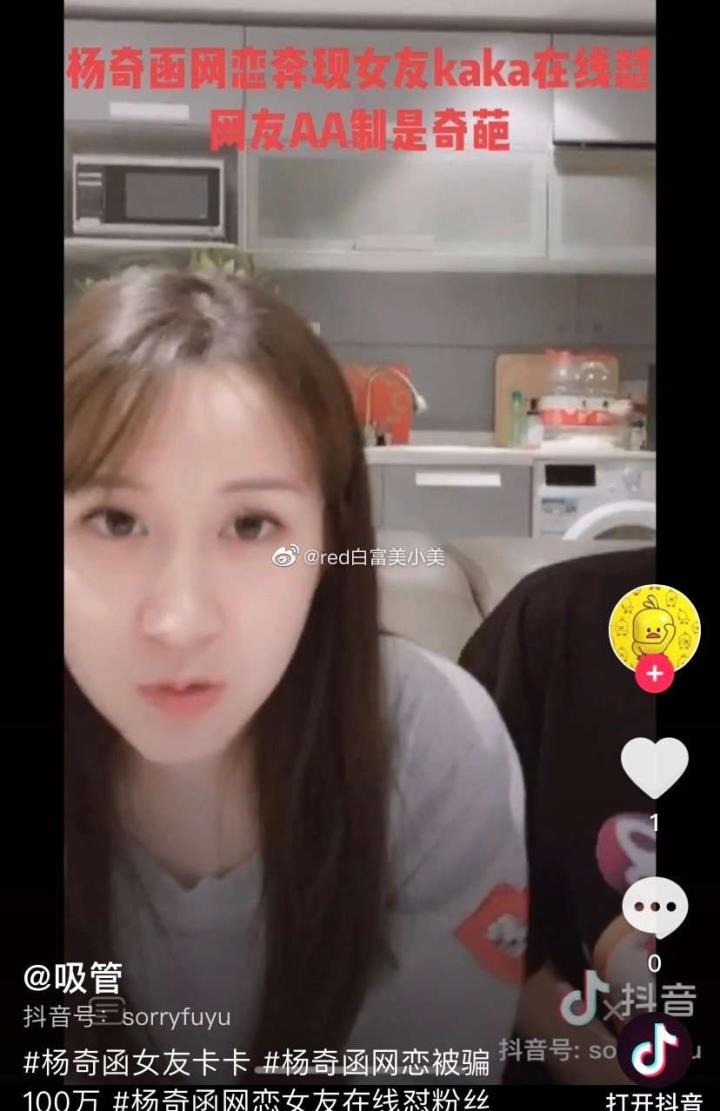Screen dimensions: 720x1111
Task: Open the comments bubble icon
Action: [x=654, y=907]
